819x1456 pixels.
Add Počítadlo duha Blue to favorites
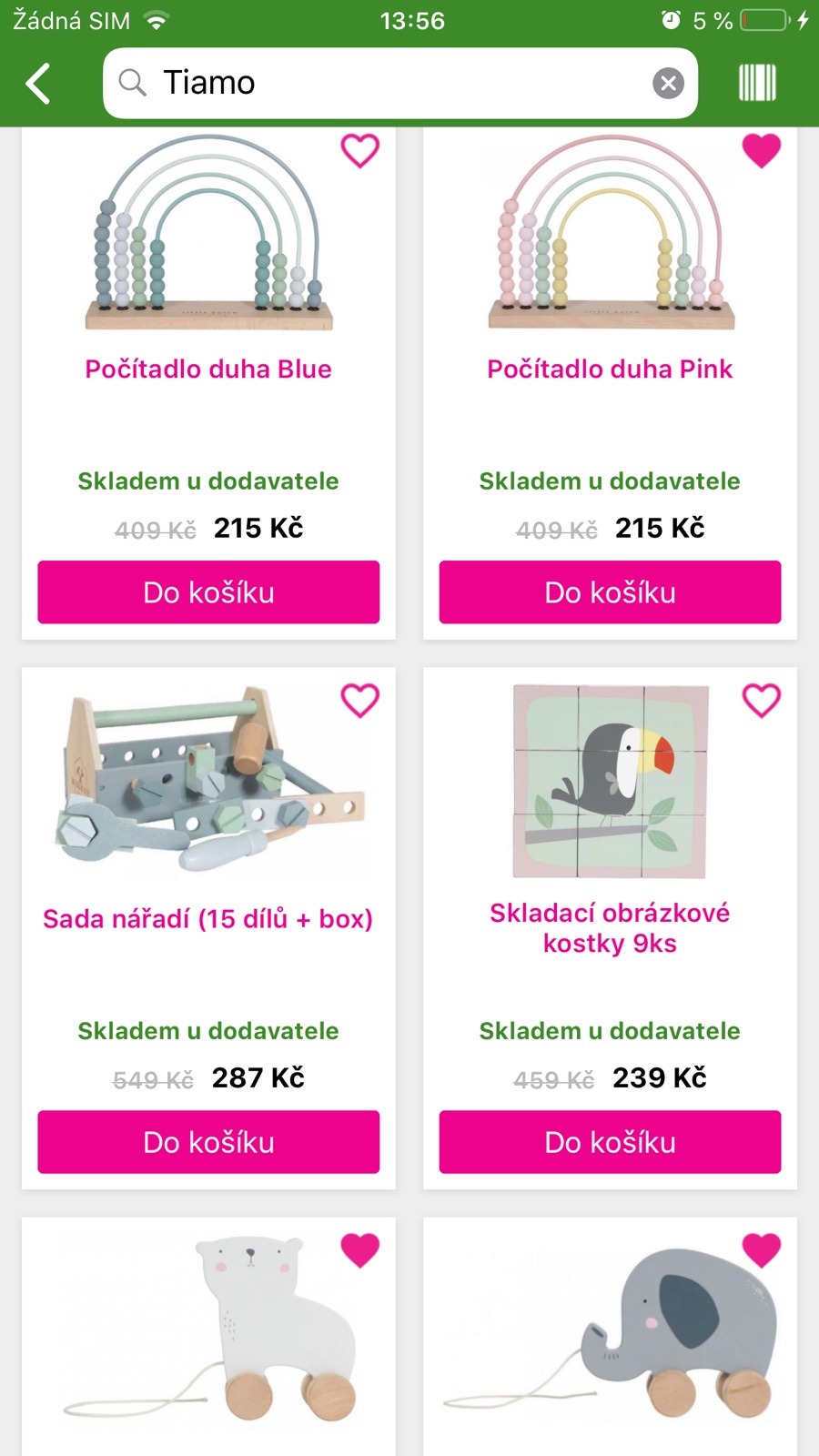click(359, 150)
